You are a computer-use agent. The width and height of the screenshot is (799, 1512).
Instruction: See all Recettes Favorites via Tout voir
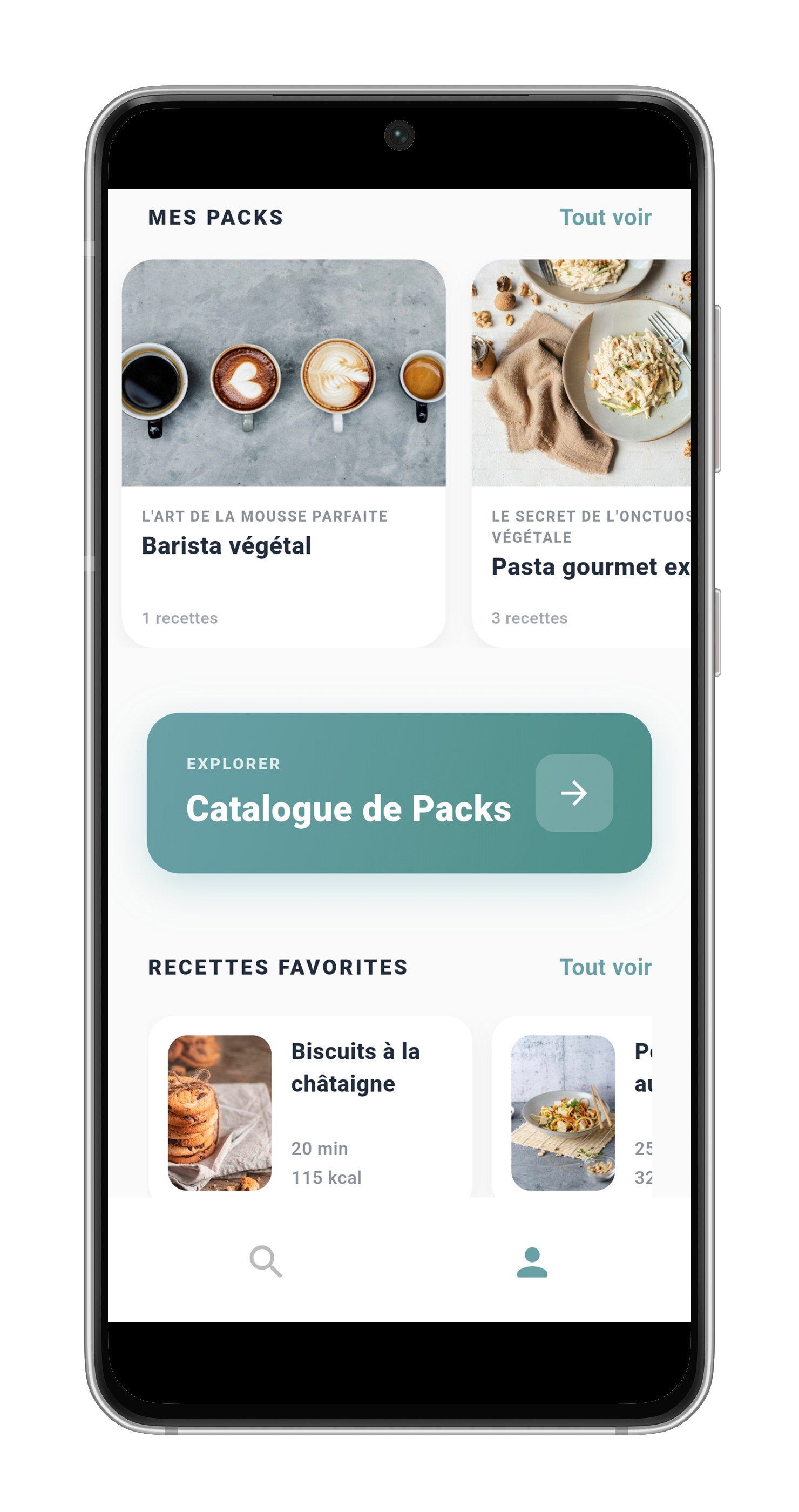(x=605, y=967)
